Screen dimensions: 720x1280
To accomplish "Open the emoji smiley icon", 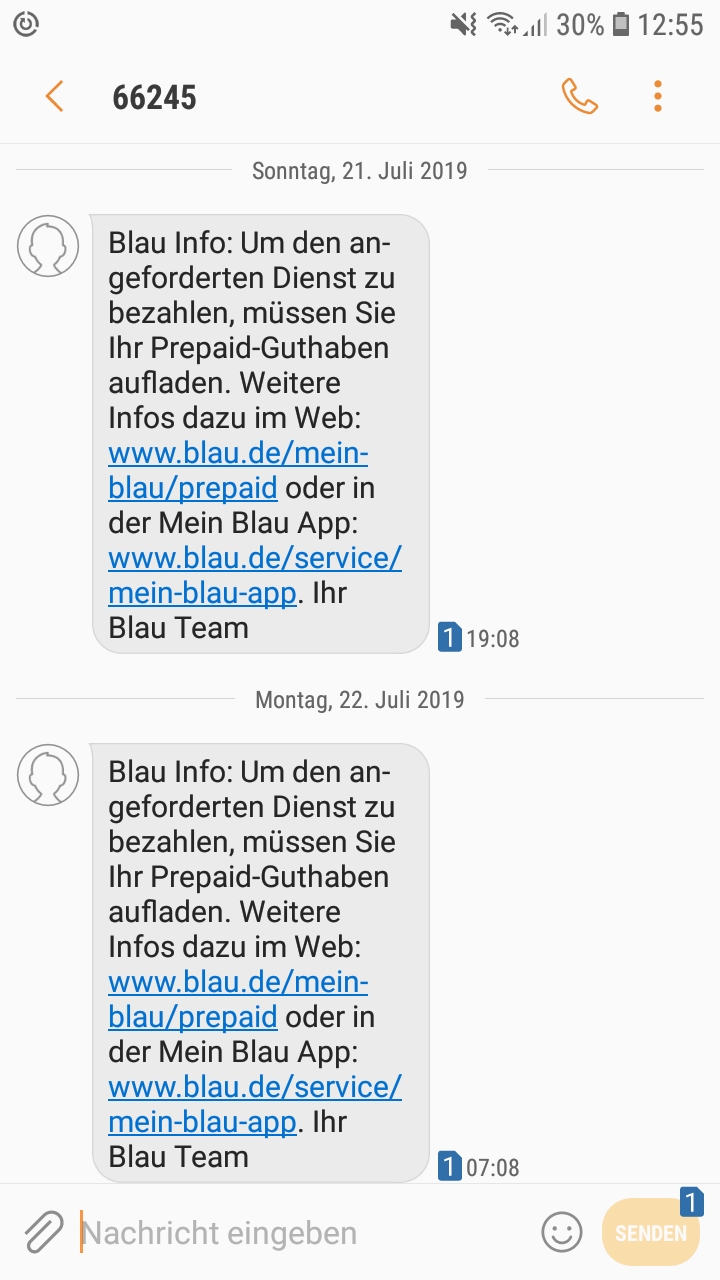I will (x=562, y=1232).
